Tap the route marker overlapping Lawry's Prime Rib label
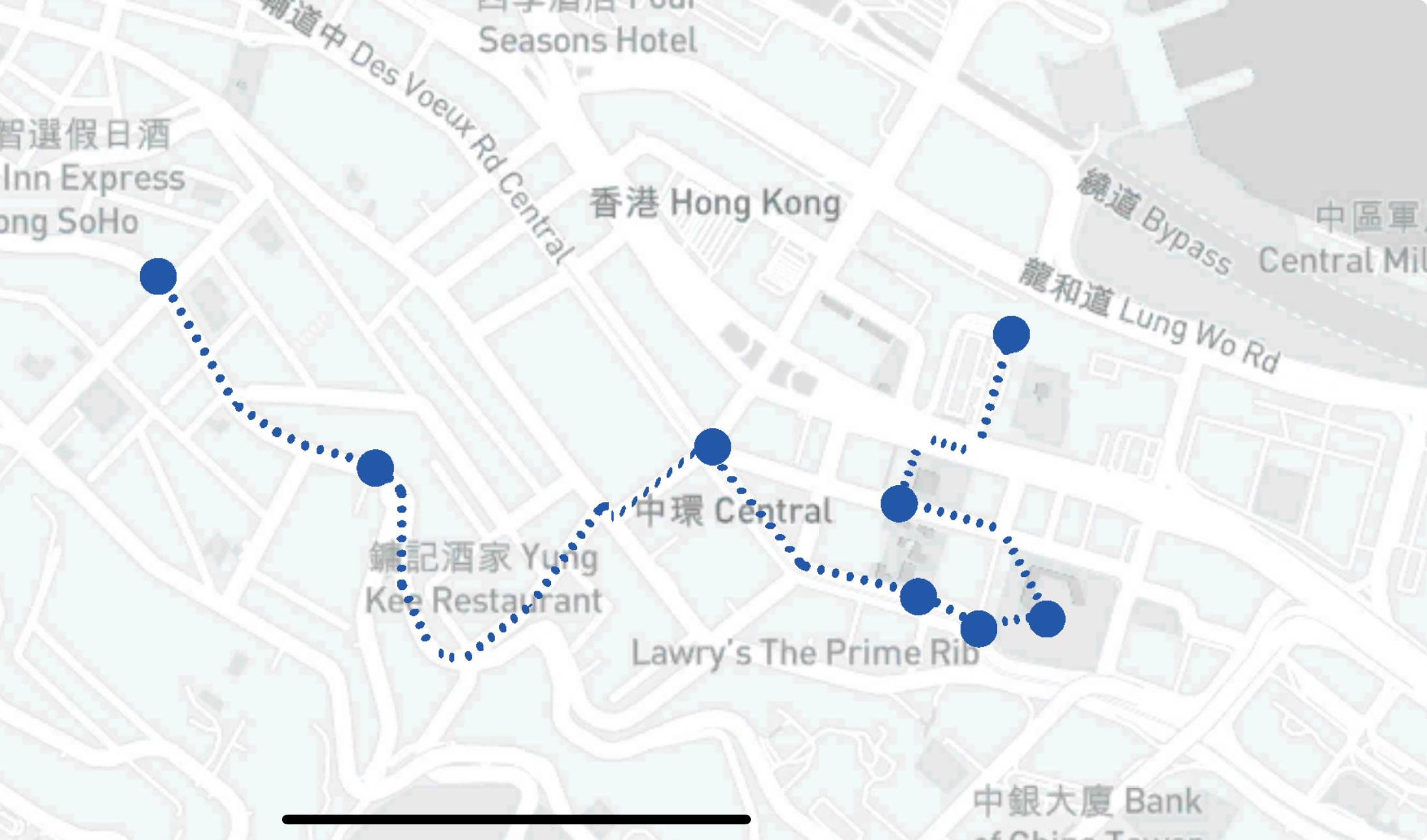Screen dimensions: 1427x840 [x=978, y=628]
